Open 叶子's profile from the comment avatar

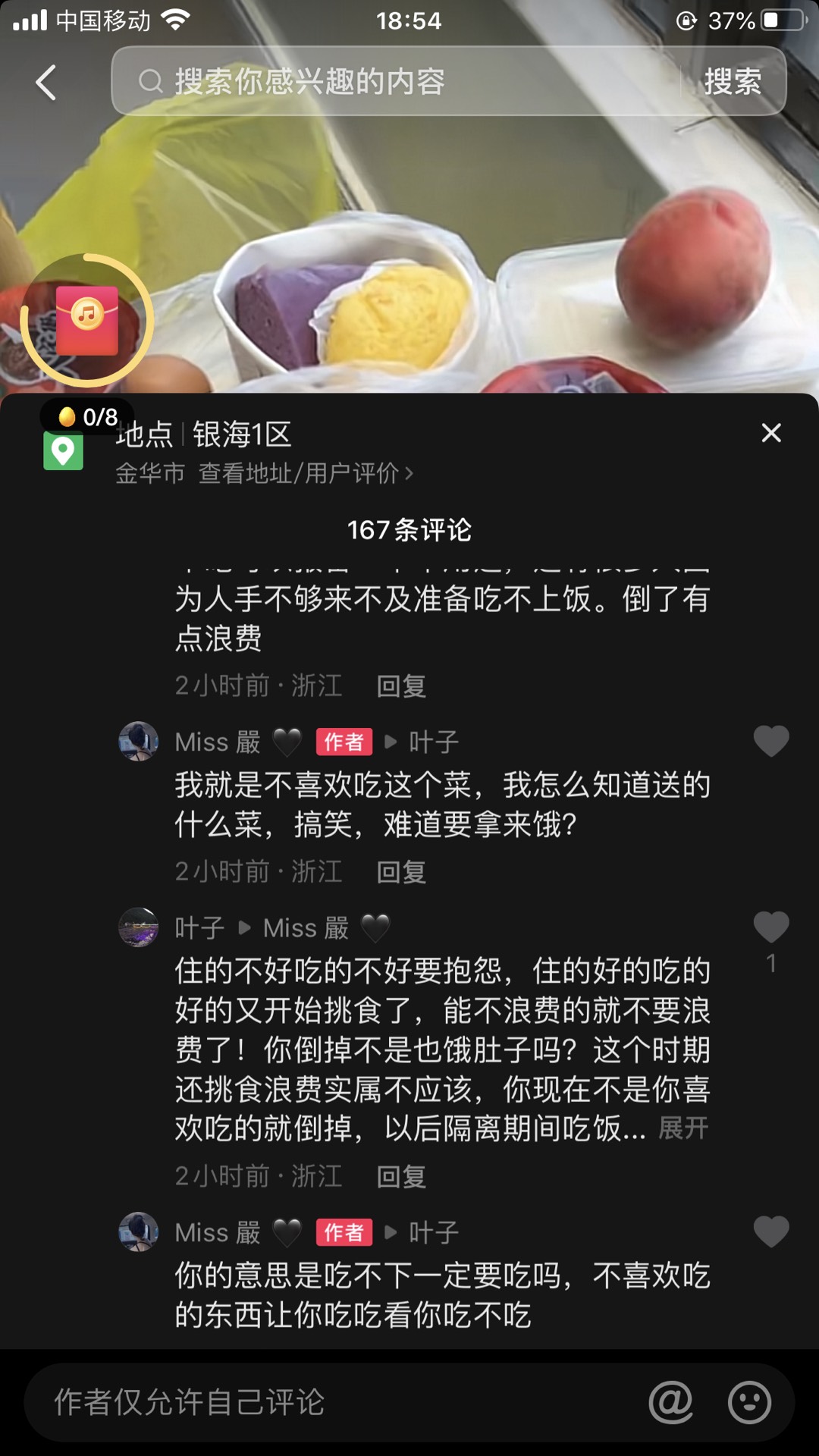coord(139,927)
